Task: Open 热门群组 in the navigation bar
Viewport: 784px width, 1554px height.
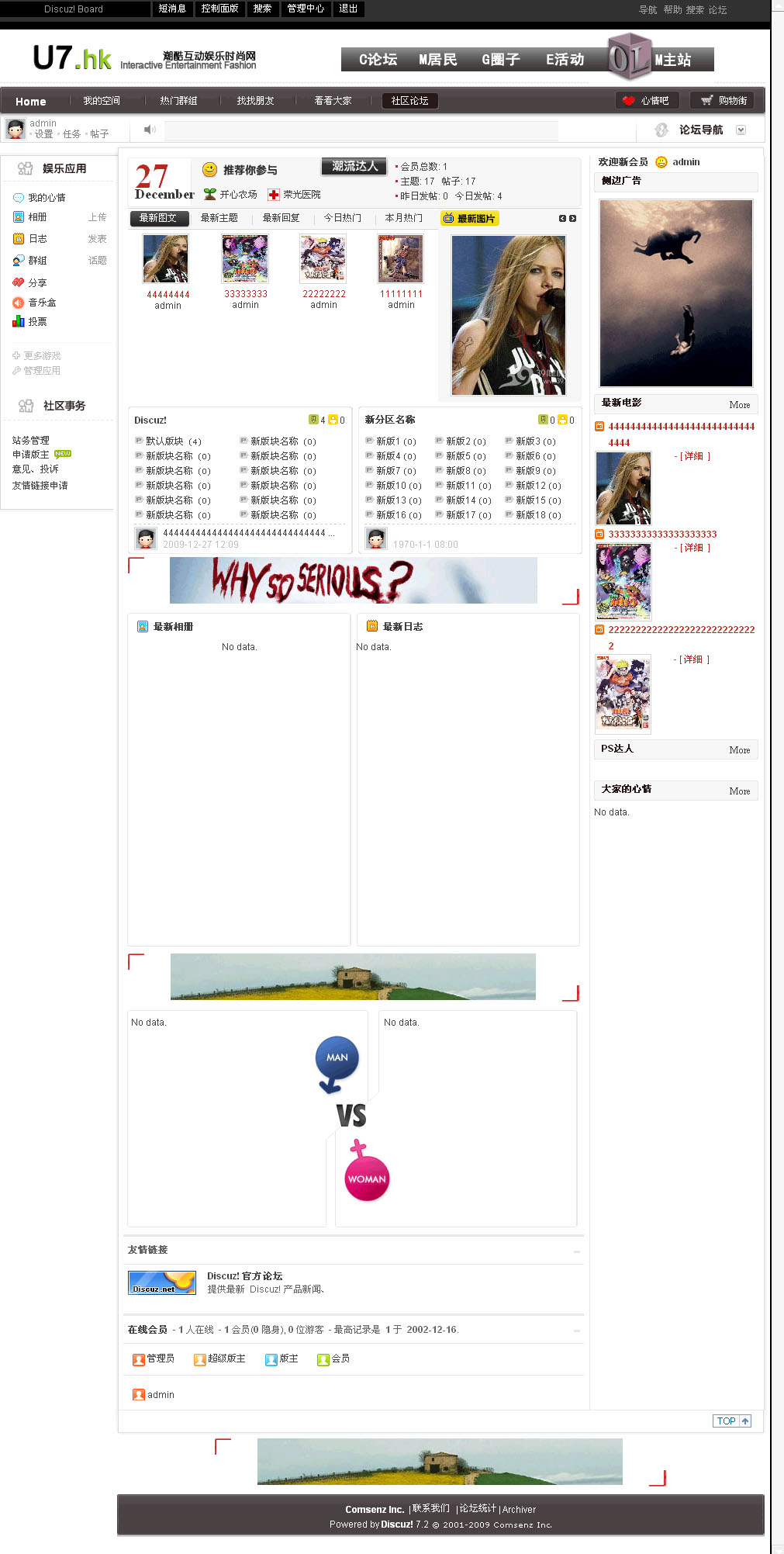Action: [x=178, y=101]
